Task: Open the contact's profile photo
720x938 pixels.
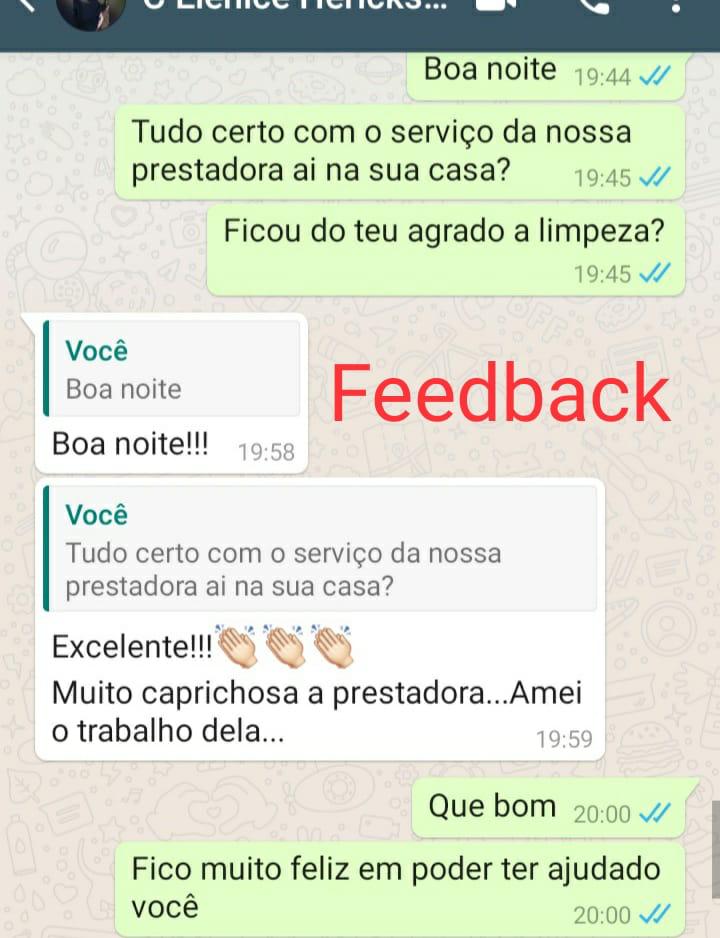Action: point(91,8)
